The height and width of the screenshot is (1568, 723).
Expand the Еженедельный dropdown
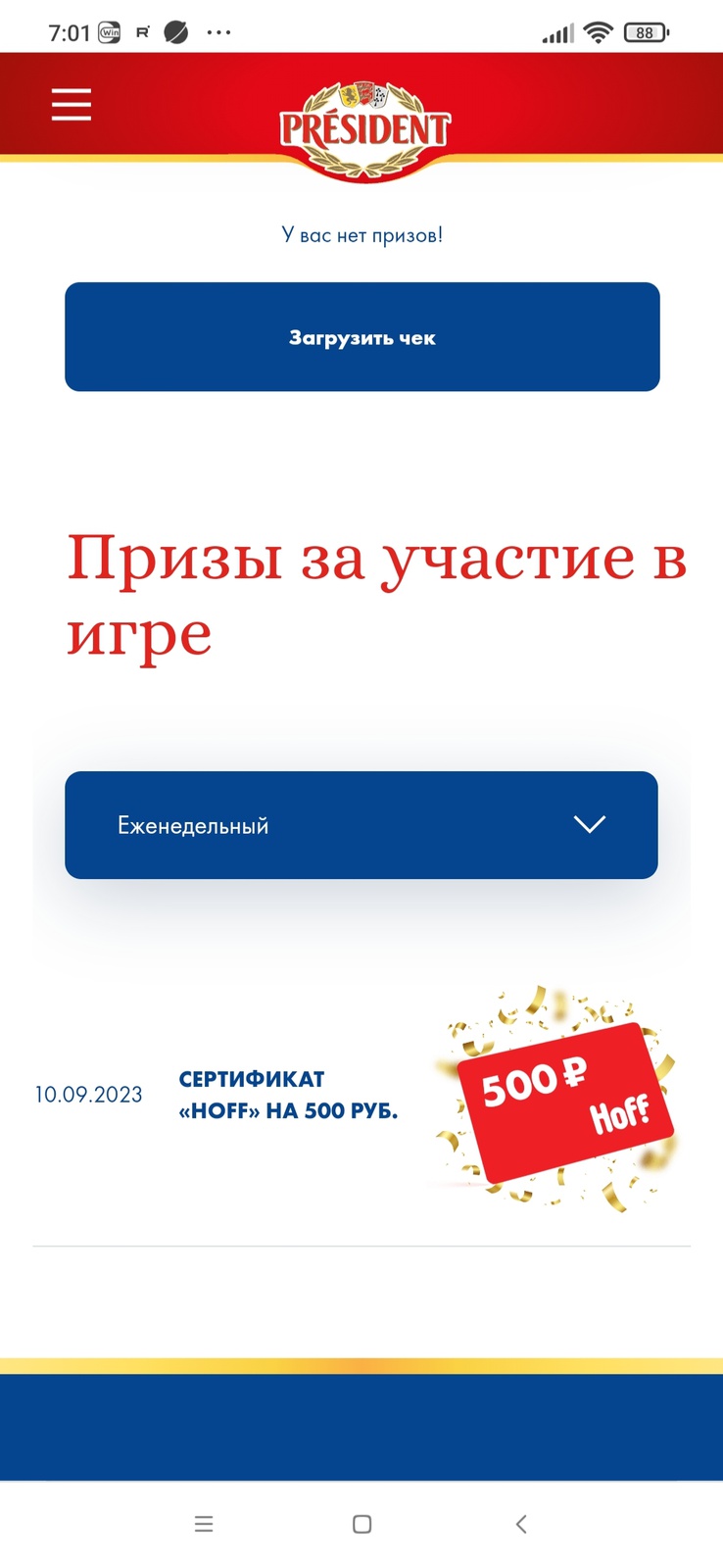click(361, 825)
